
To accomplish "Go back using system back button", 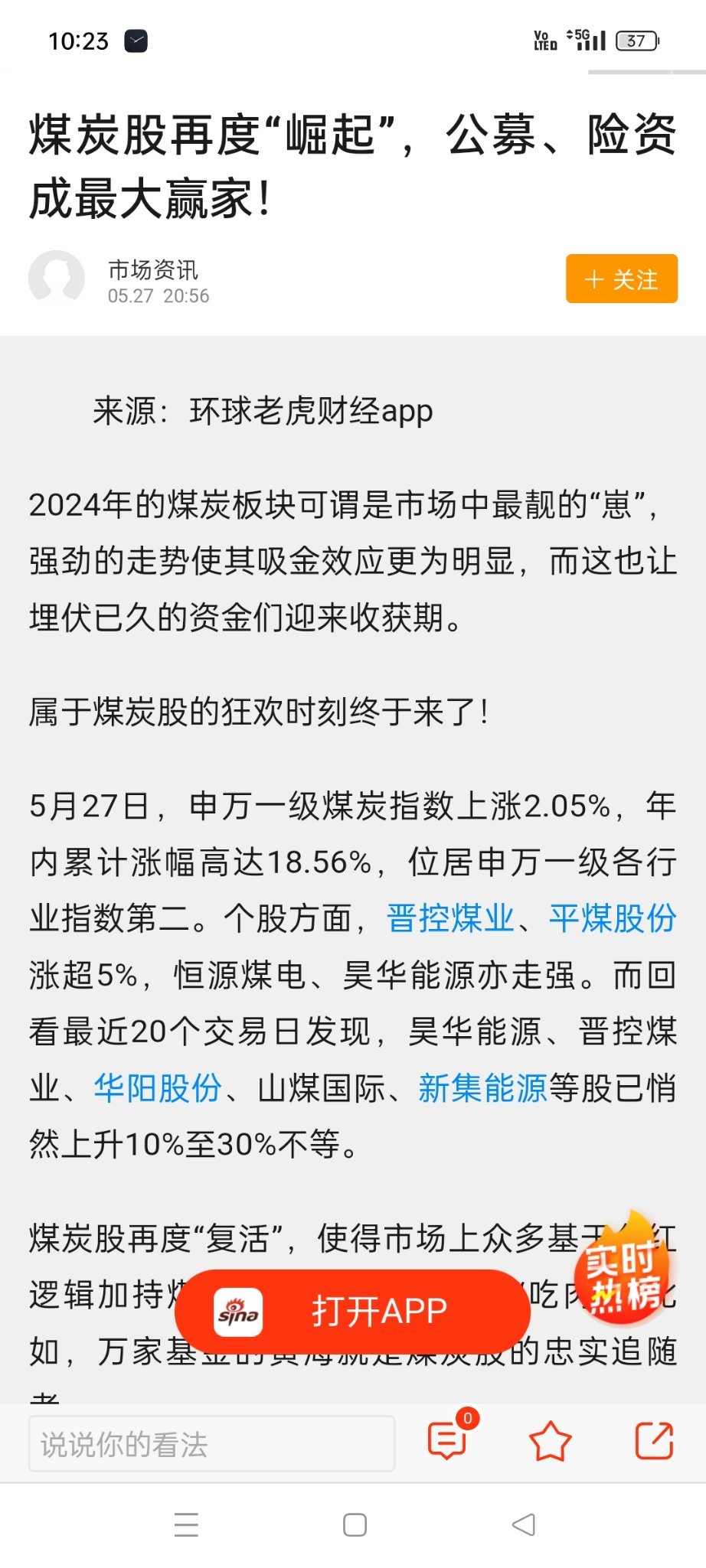I will [524, 1524].
